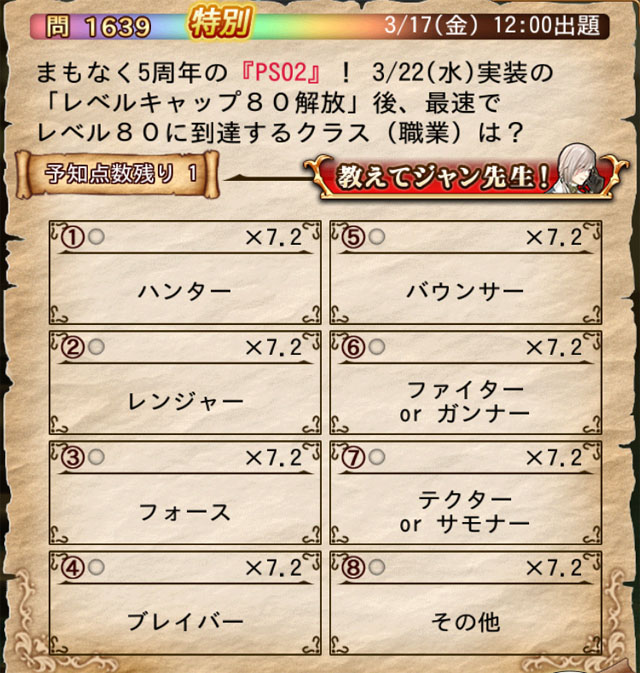Select ファイター or ガンナー option
The width and height of the screenshot is (640, 673).
465,389
